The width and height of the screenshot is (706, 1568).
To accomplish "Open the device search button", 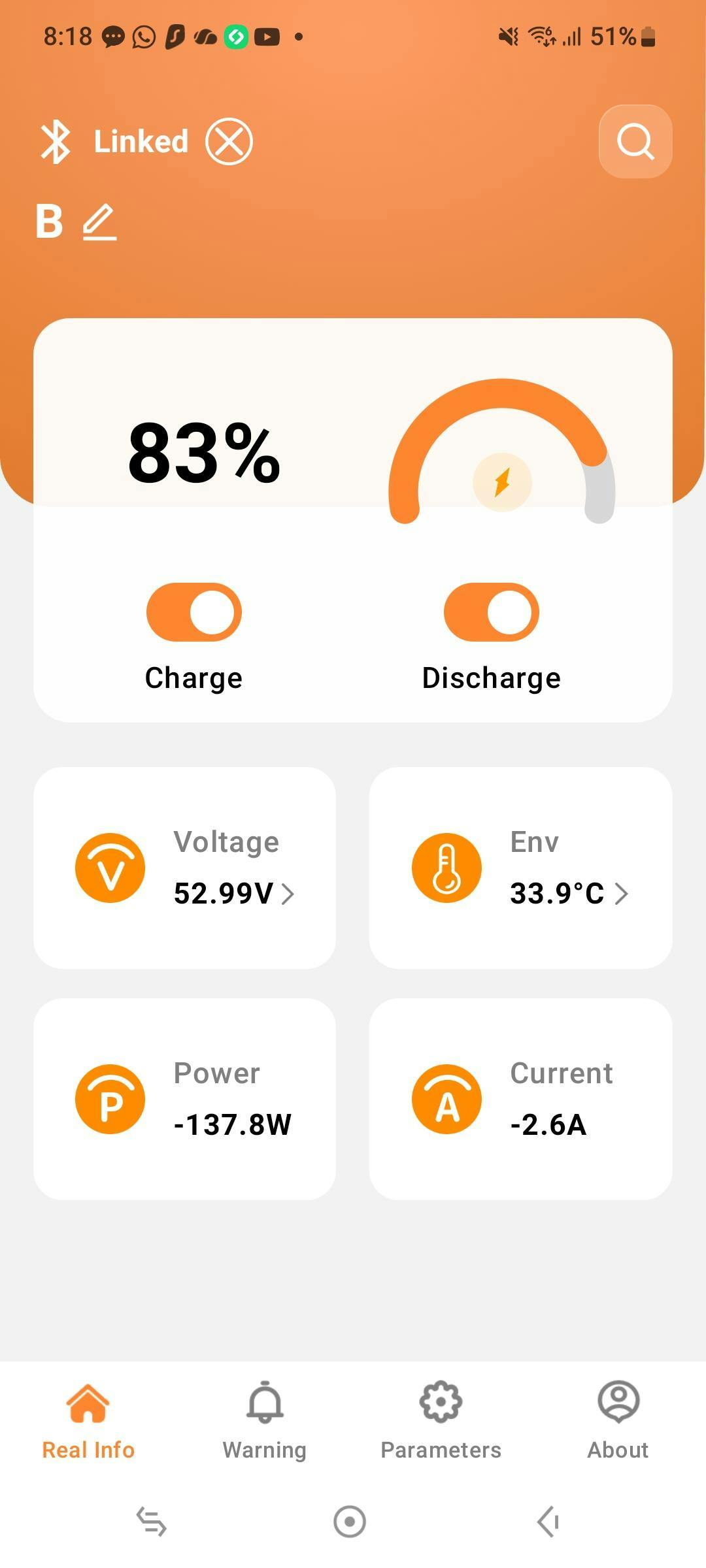I will tap(635, 141).
